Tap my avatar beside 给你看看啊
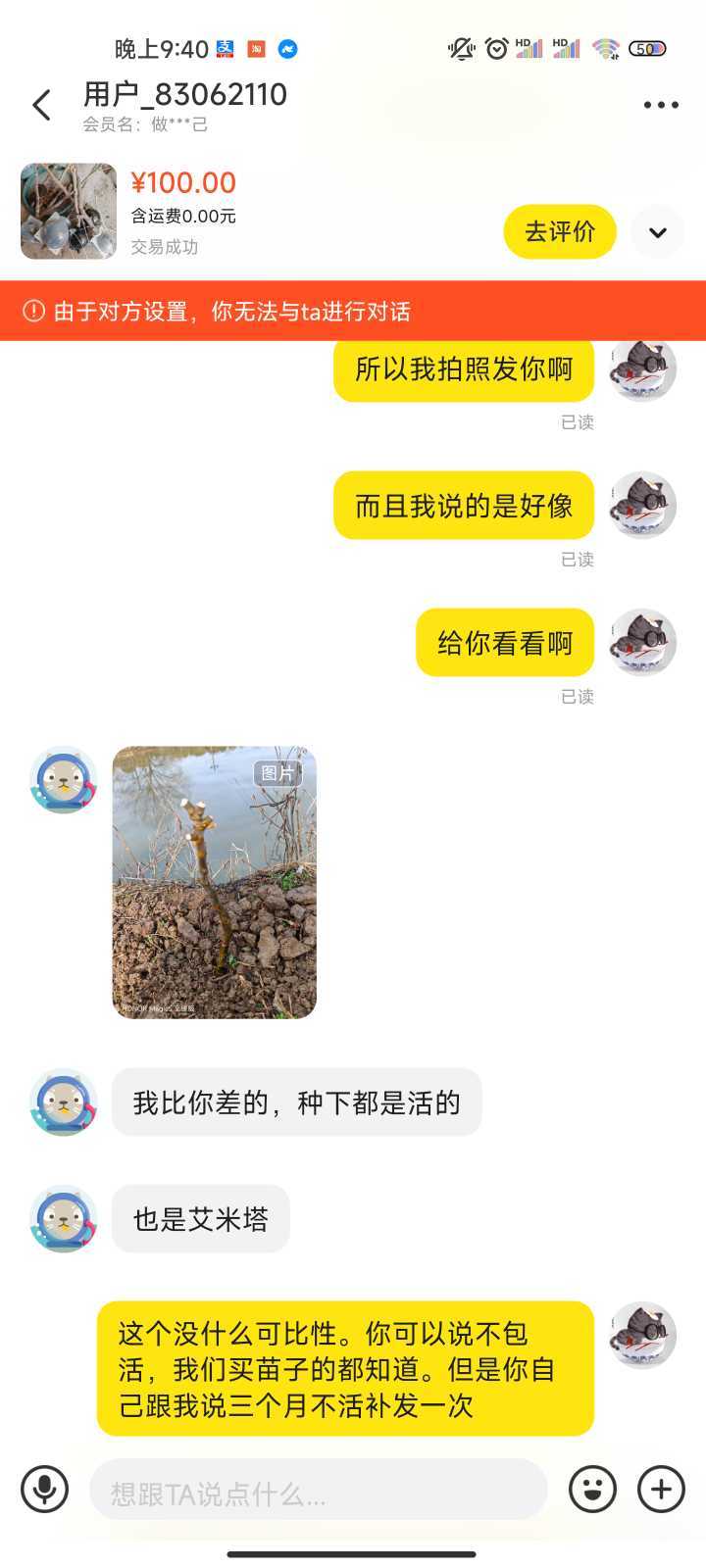Viewport: 706px width, 1568px height. pos(643,643)
